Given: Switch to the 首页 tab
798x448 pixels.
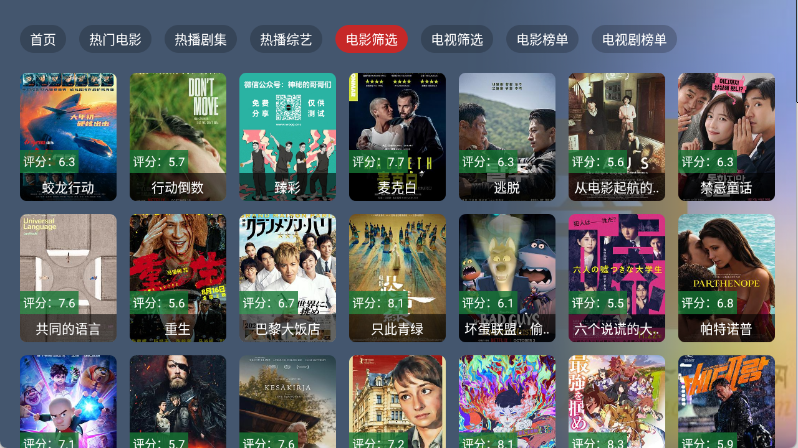Looking at the screenshot, I should tap(43, 40).
